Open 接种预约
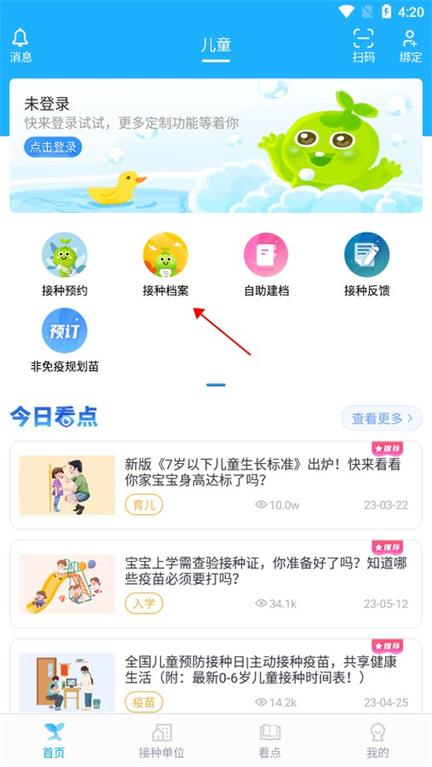 (65, 265)
